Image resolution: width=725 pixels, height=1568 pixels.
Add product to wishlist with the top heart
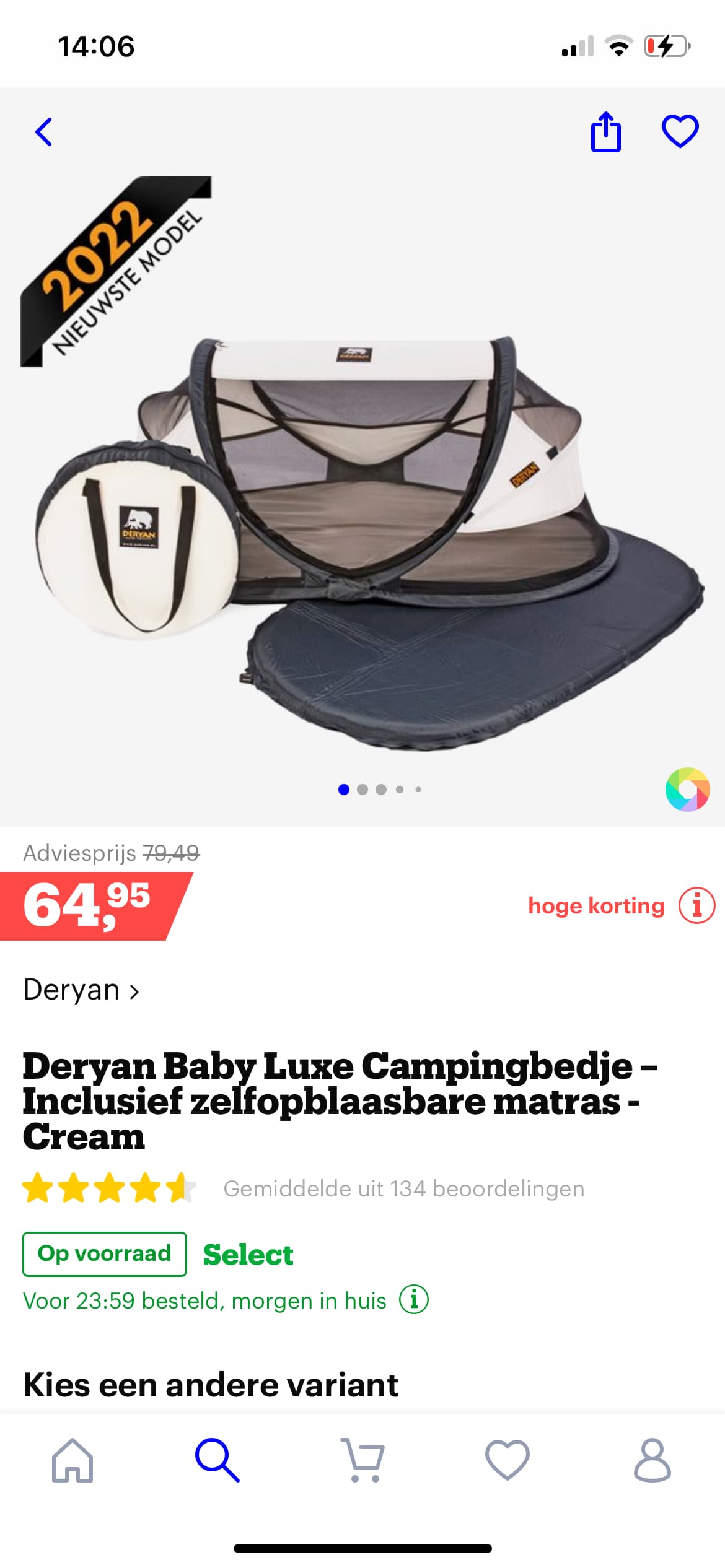pyautogui.click(x=680, y=131)
